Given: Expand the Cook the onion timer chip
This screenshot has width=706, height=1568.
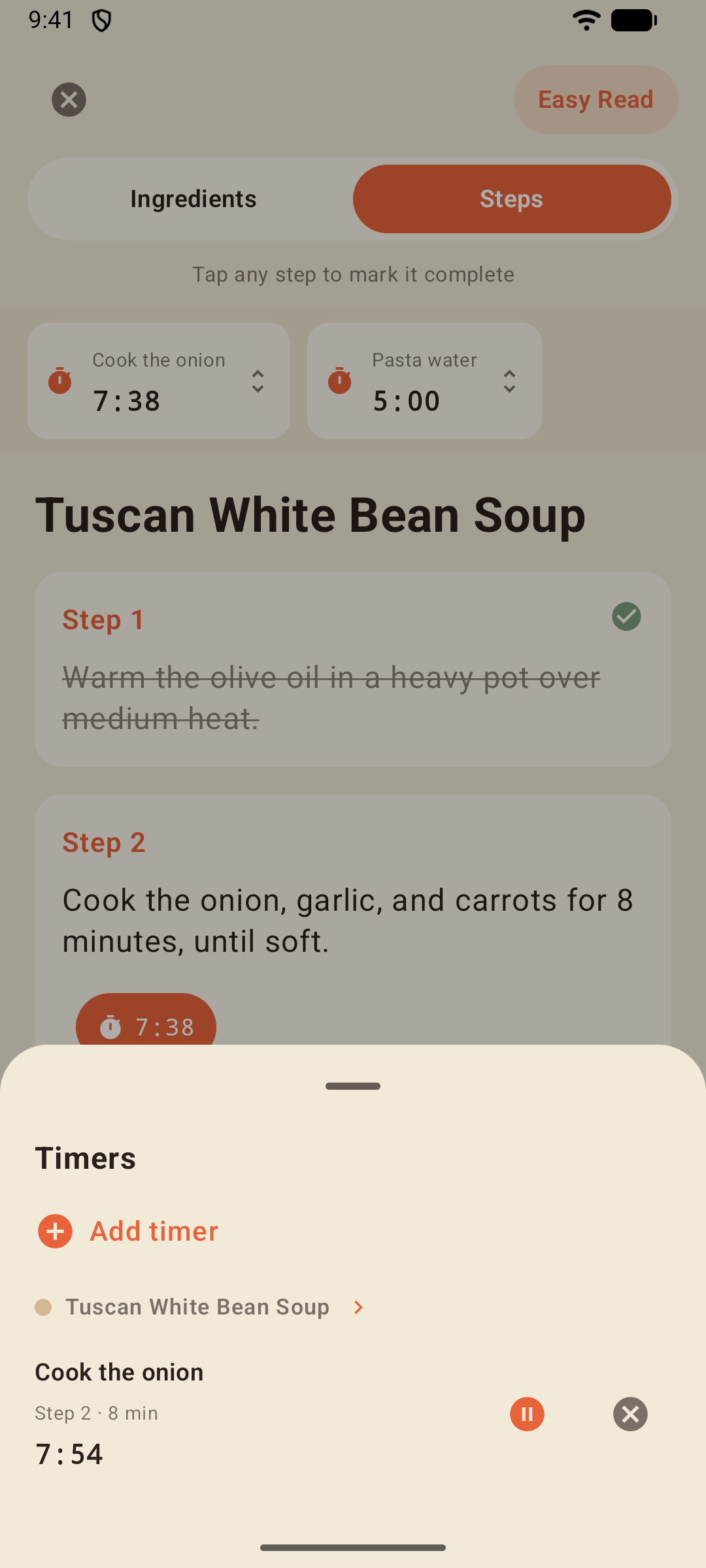Looking at the screenshot, I should click(x=159, y=381).
